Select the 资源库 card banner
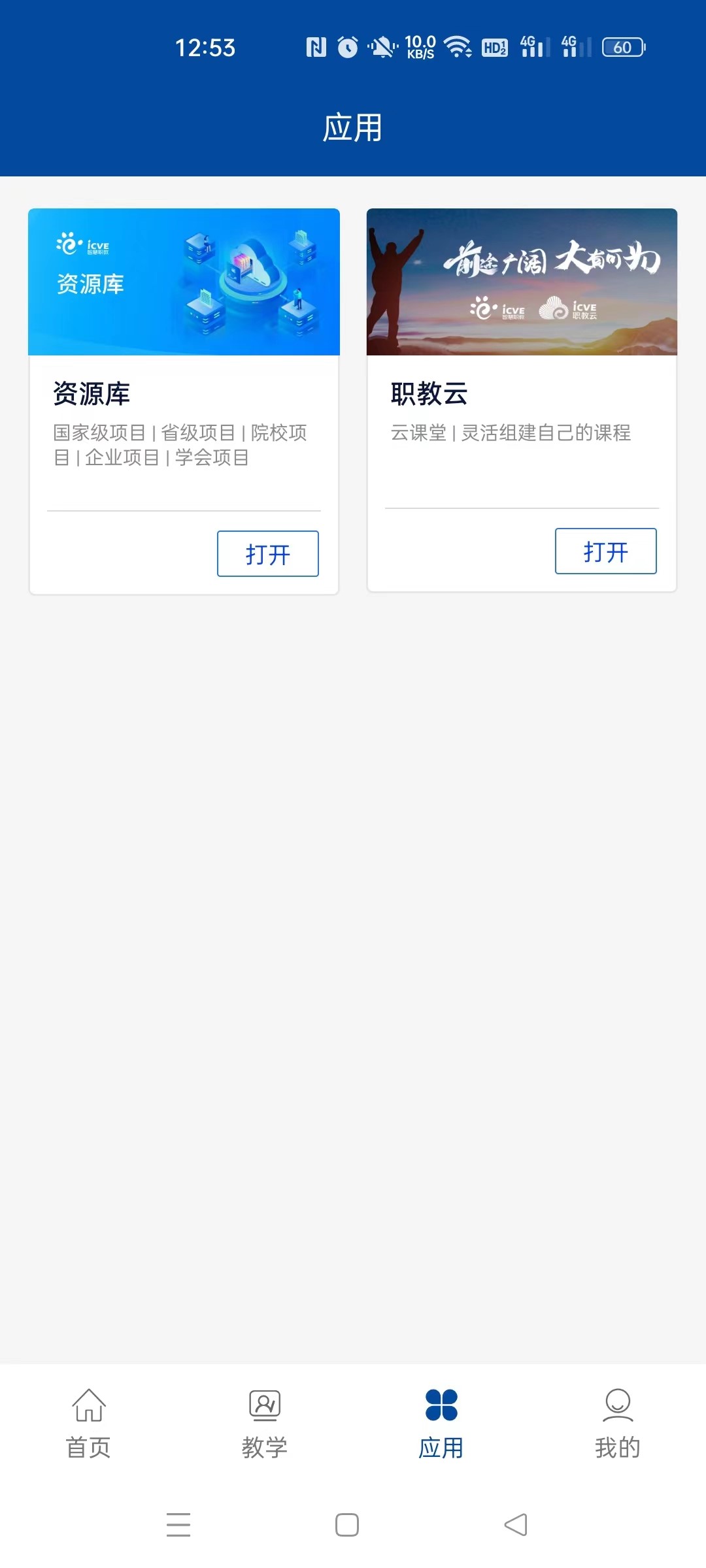This screenshot has width=706, height=1568. coord(184,282)
